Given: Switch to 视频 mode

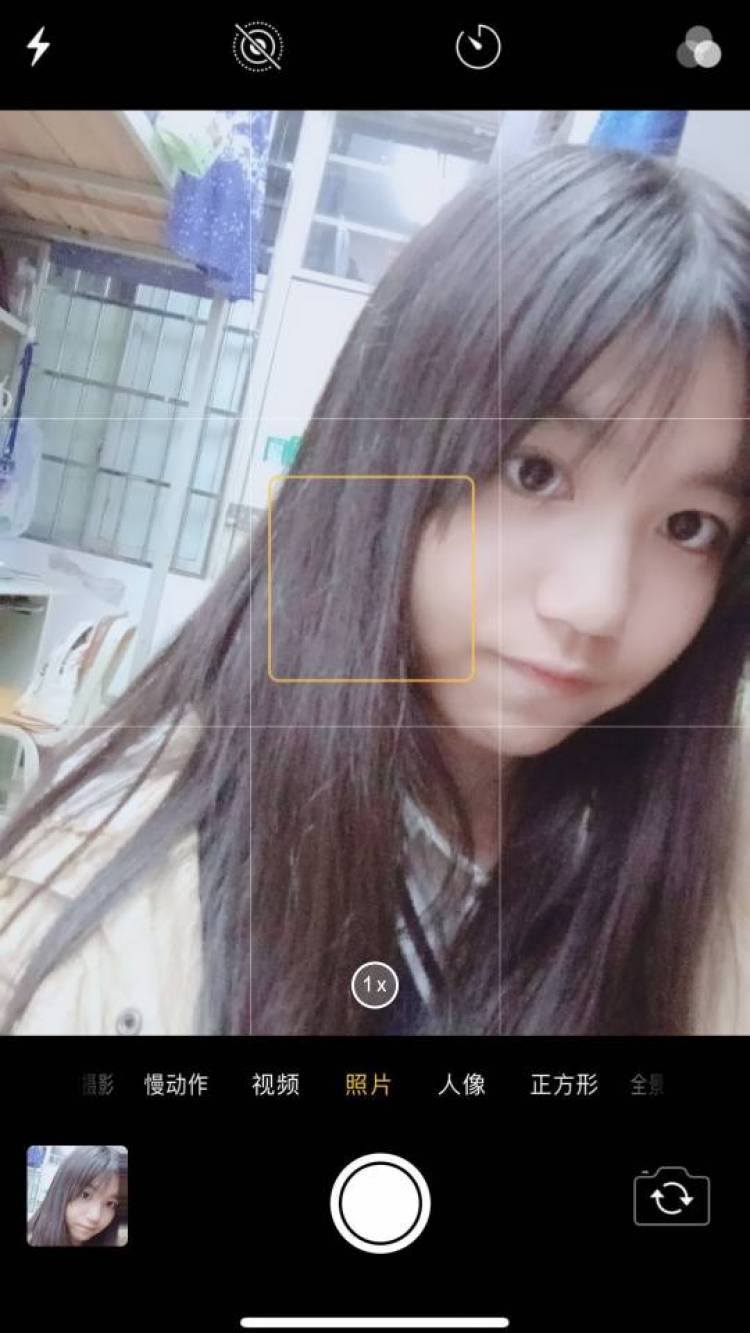Looking at the screenshot, I should 275,1085.
